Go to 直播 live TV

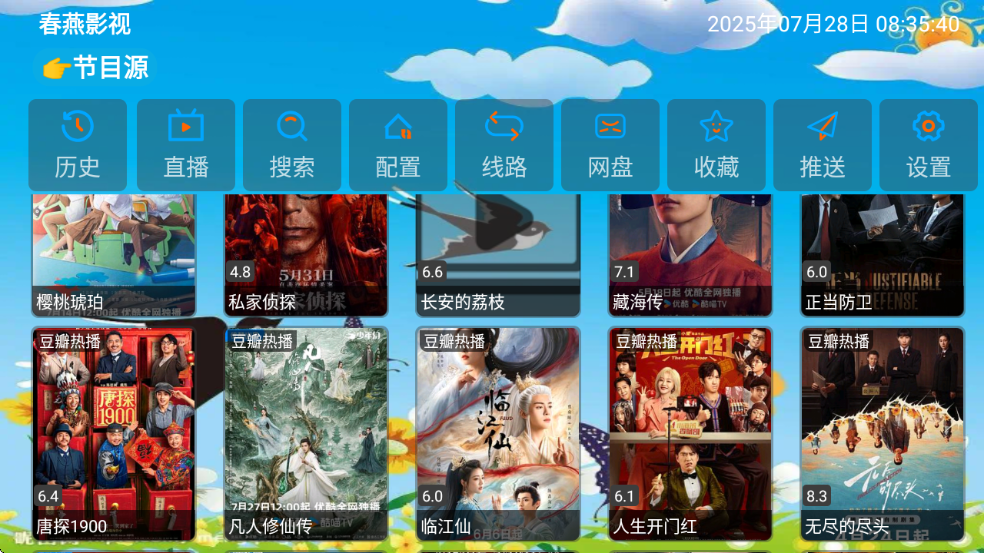[x=186, y=145]
